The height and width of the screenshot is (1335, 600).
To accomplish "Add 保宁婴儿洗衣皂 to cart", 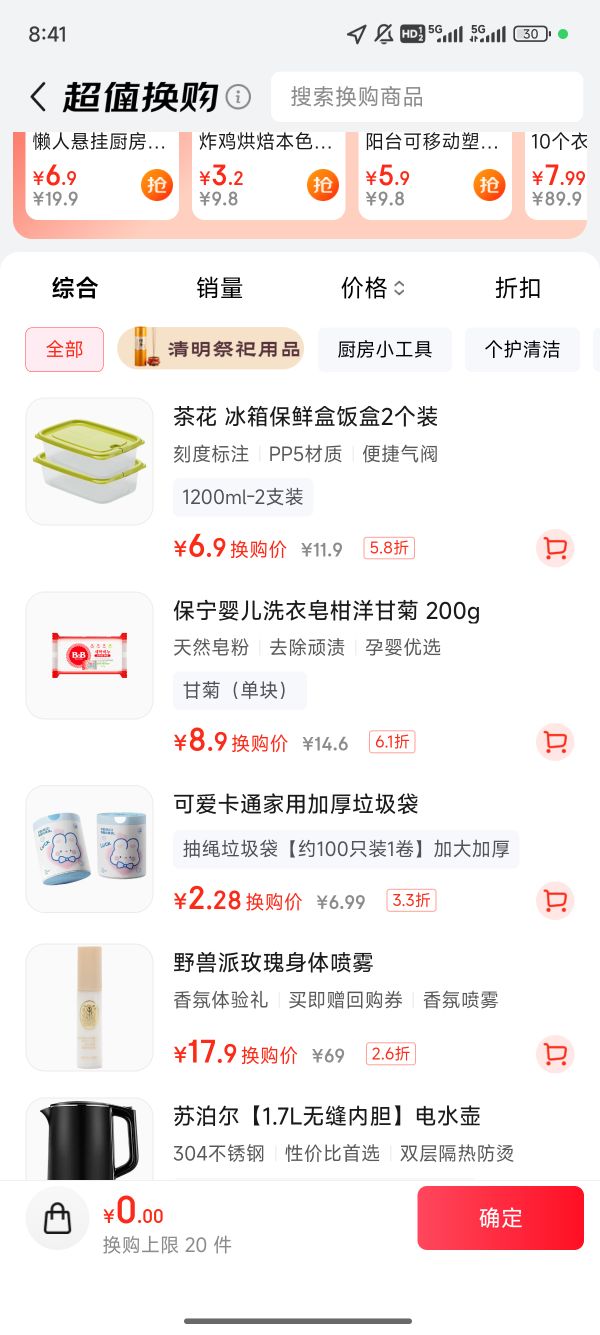I will (555, 742).
